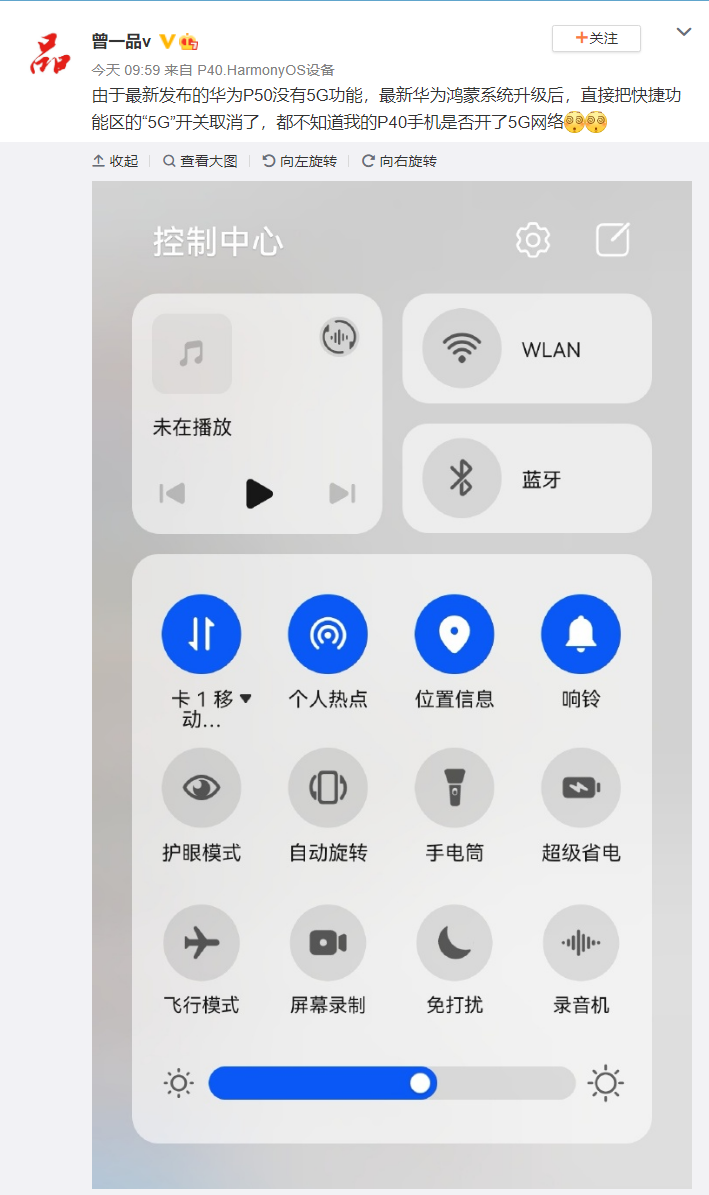
Task: Open the 曾一品v username link
Action: point(121,41)
